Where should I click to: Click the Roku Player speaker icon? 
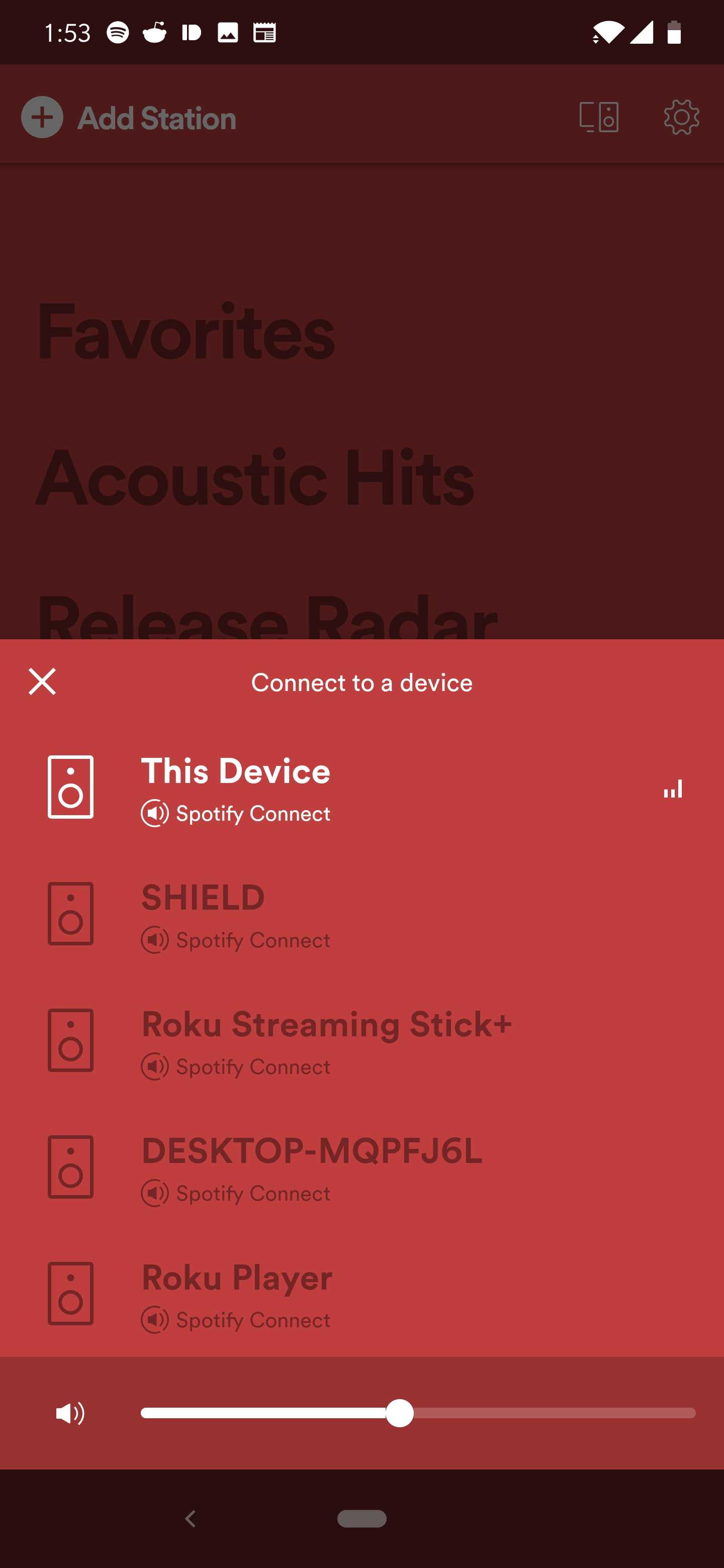(70, 1295)
